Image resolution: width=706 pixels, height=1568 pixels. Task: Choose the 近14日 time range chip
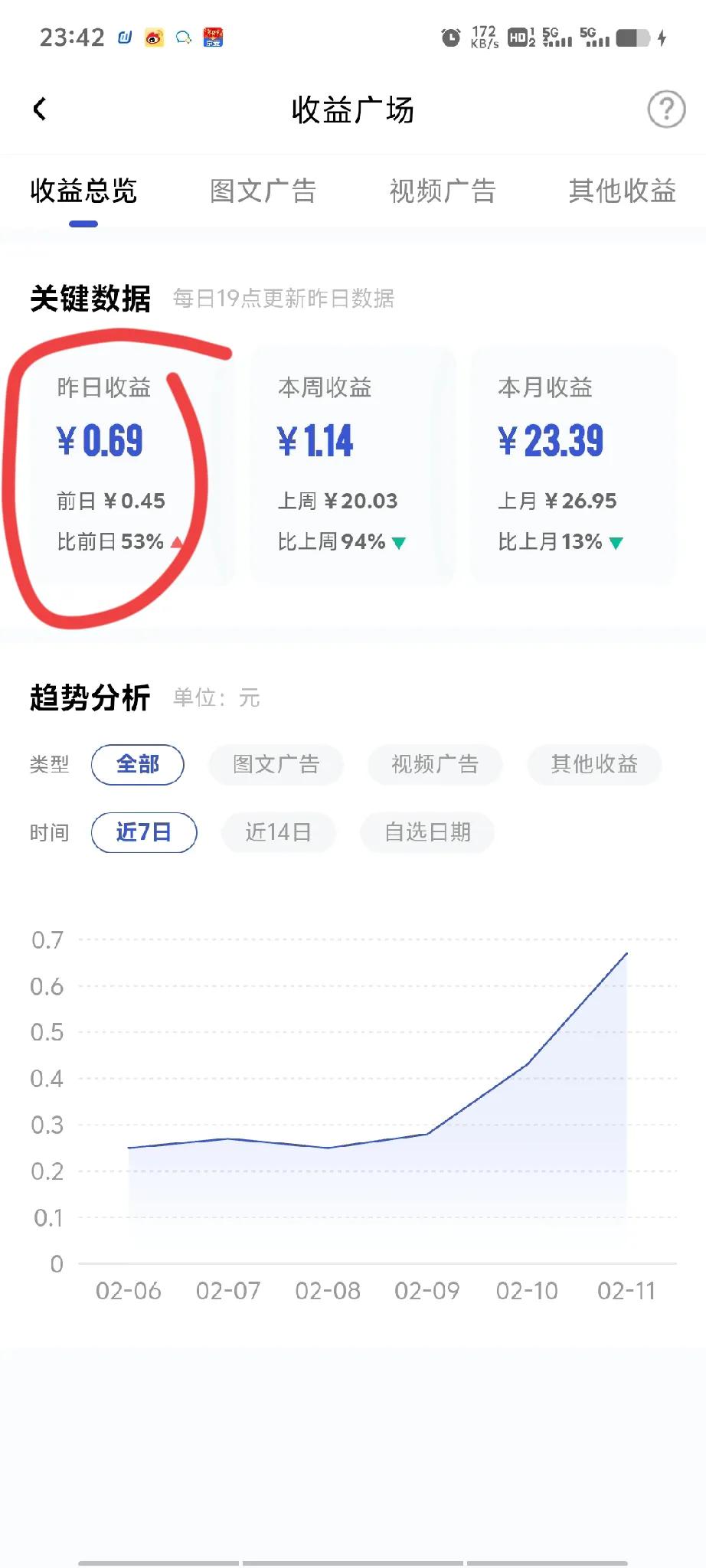[278, 832]
